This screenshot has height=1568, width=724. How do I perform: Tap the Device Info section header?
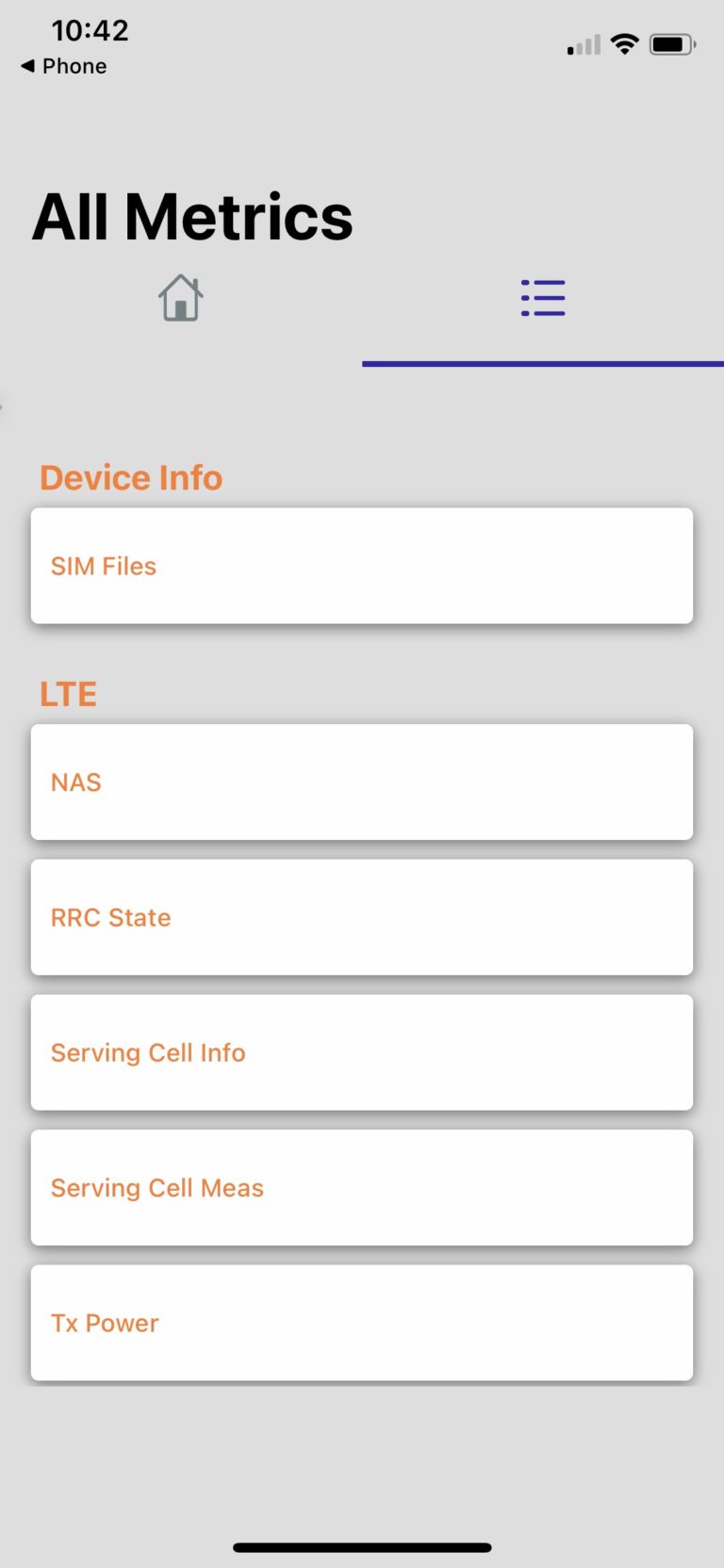tap(131, 478)
